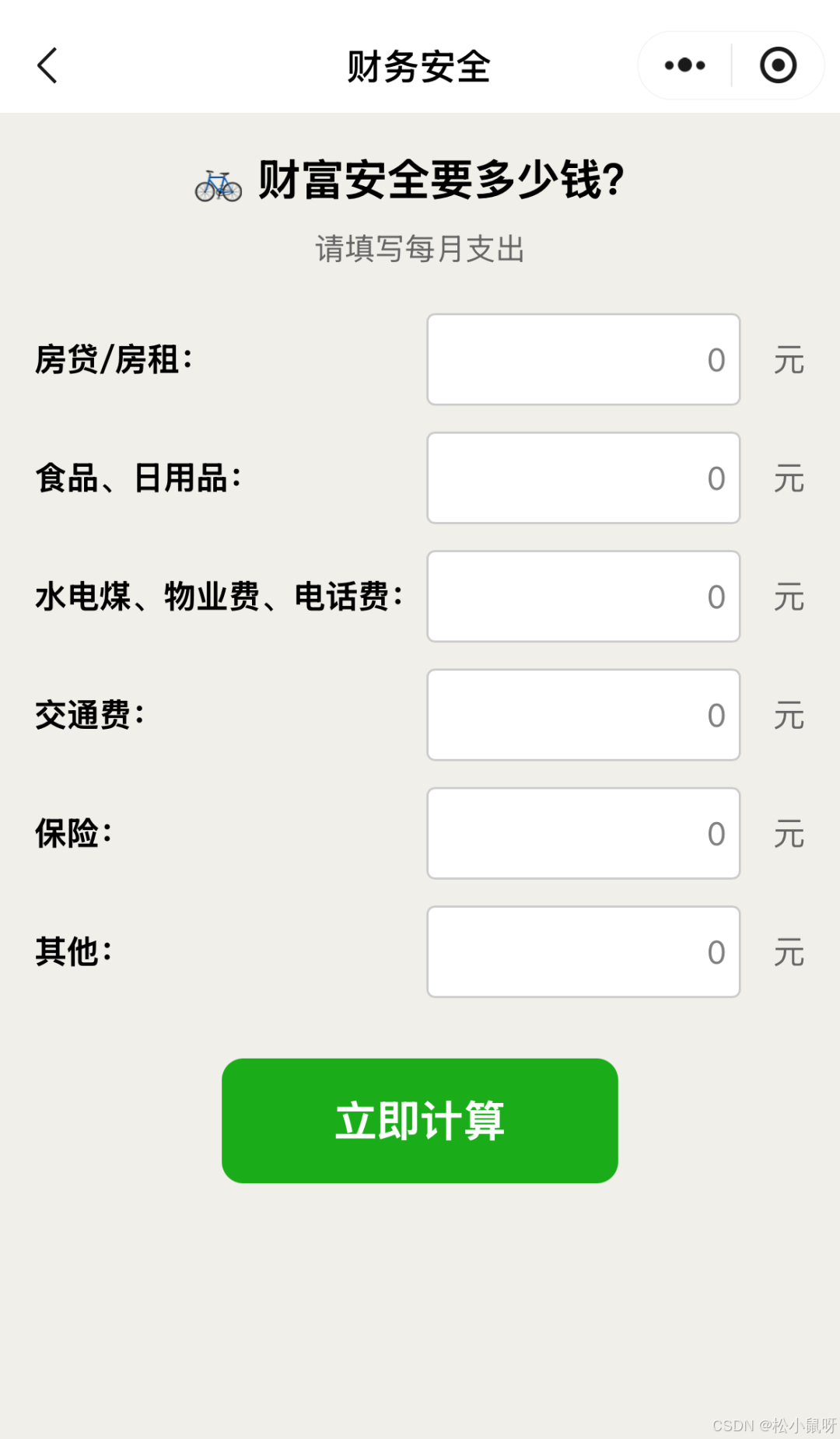Image resolution: width=840 pixels, height=1439 pixels.
Task: Focus the 房贷/房租 amount field
Action: click(x=583, y=359)
